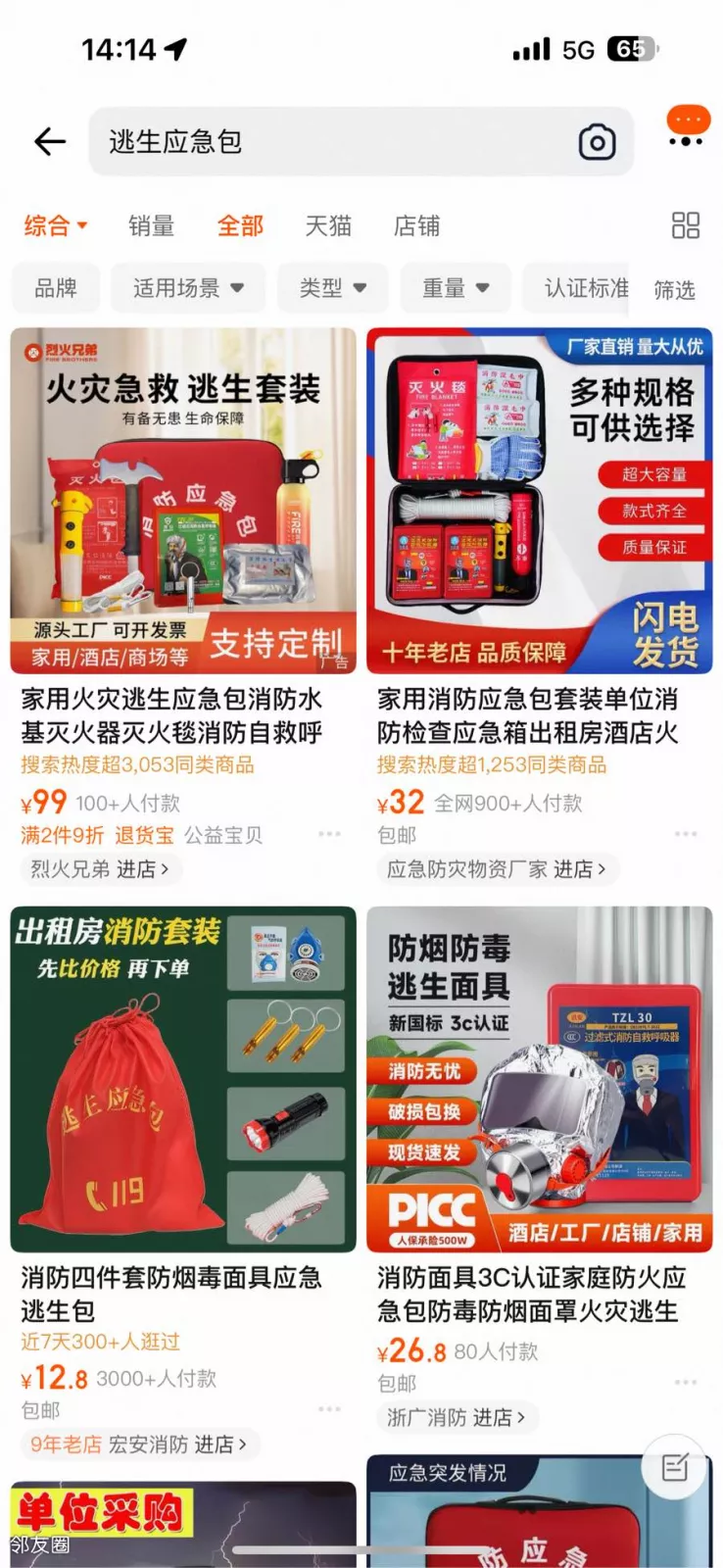Open the 火灾急救逃生套装 product card
Screen dimensions: 723x1568
(183, 500)
